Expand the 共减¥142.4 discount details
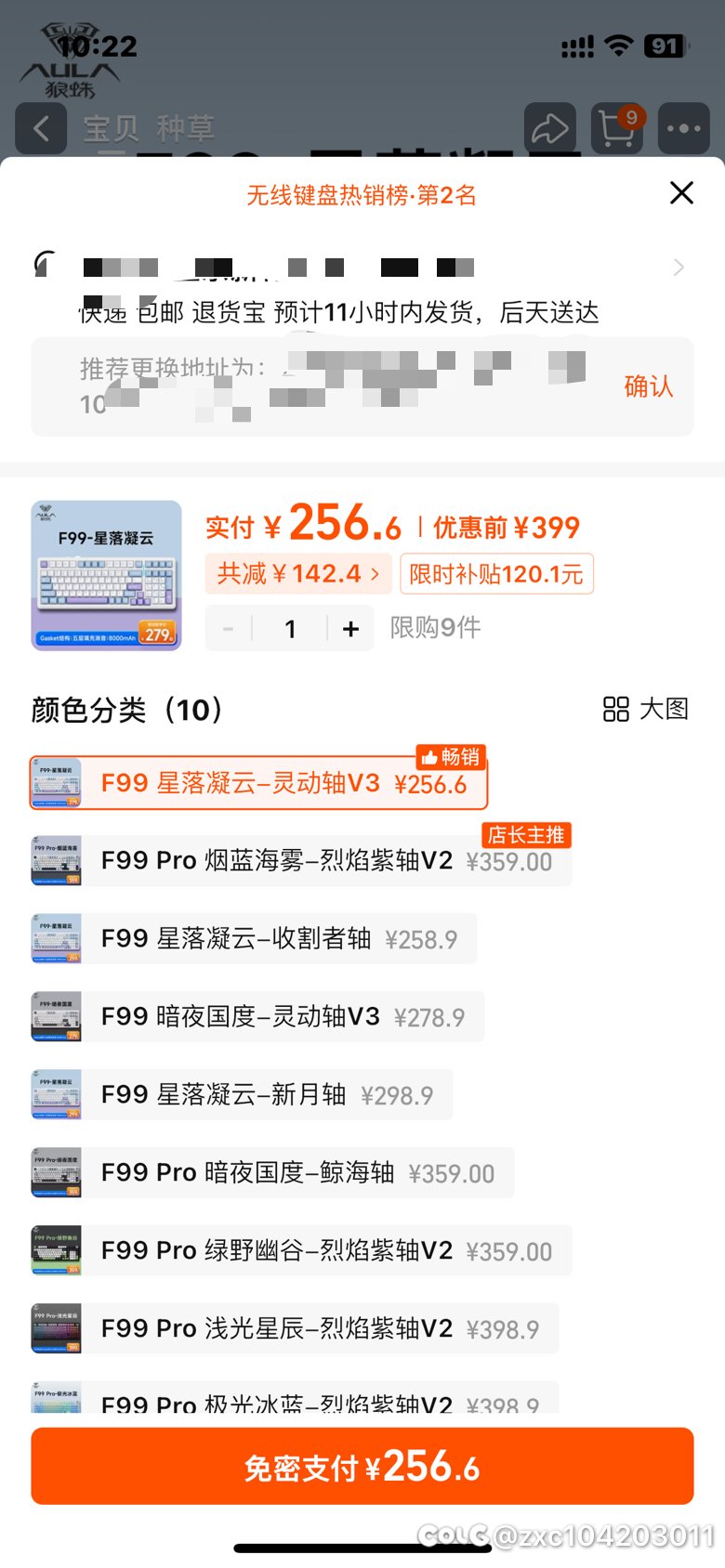 (x=297, y=574)
